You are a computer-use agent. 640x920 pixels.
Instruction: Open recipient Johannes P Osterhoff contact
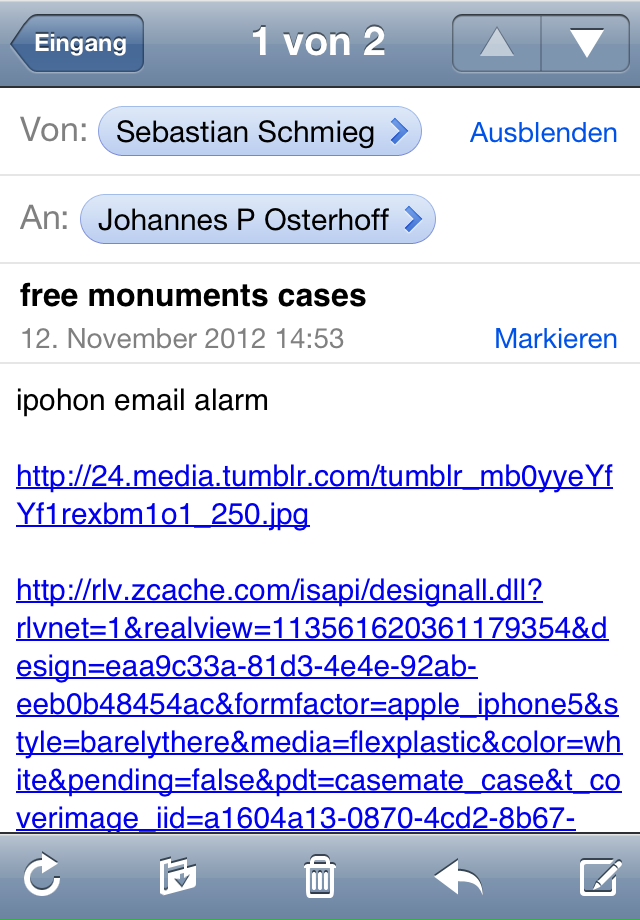pos(257,220)
